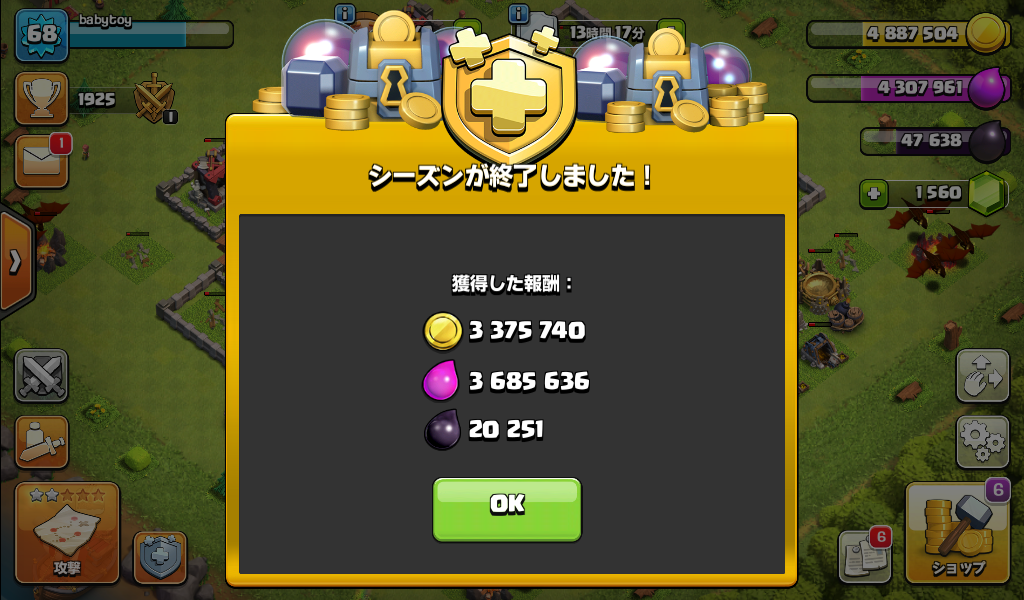The width and height of the screenshot is (1024, 600).
Task: Open the layout editor hand icon
Action: [x=982, y=376]
